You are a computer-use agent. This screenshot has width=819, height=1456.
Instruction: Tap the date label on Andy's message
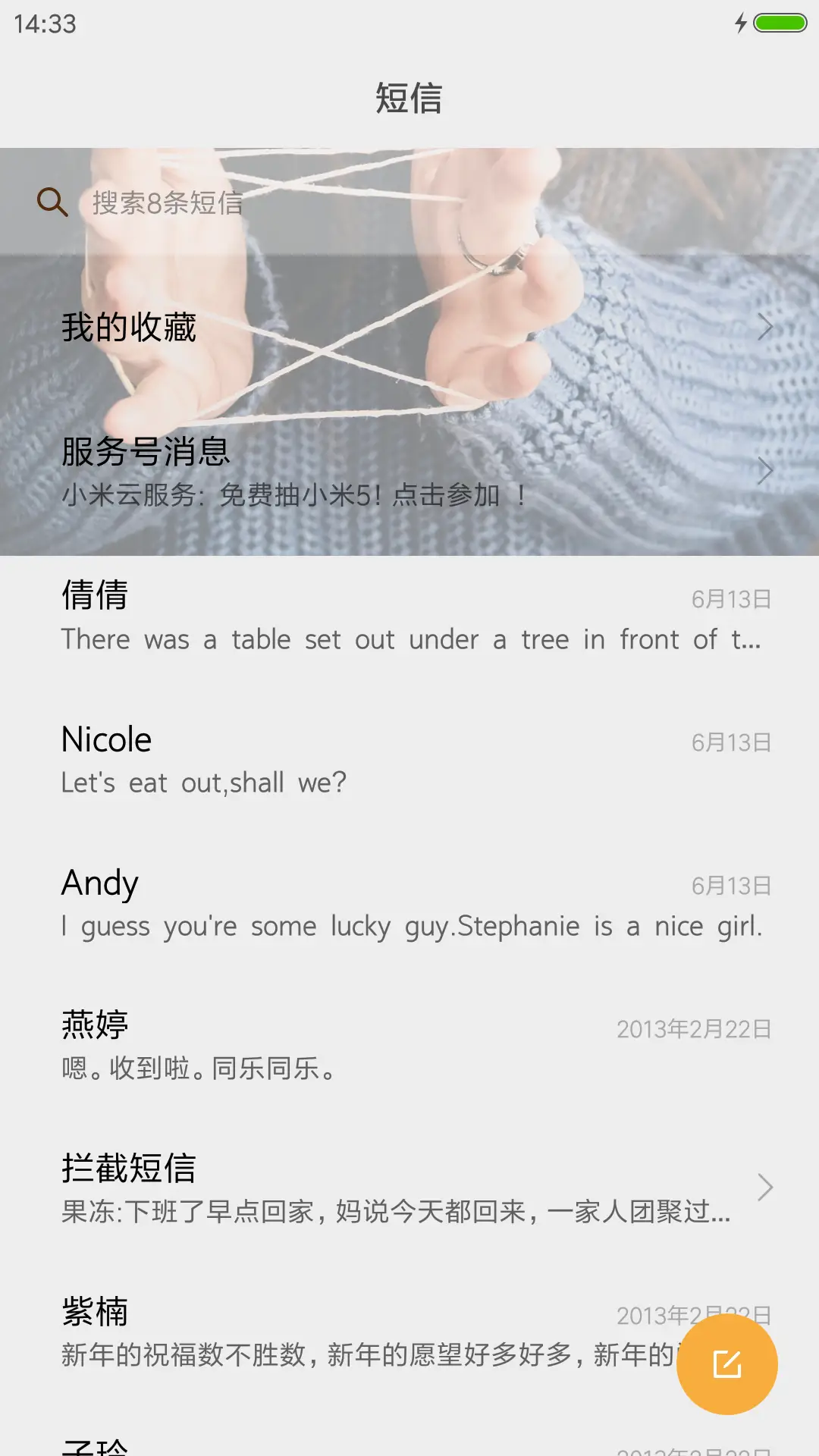coord(733,884)
